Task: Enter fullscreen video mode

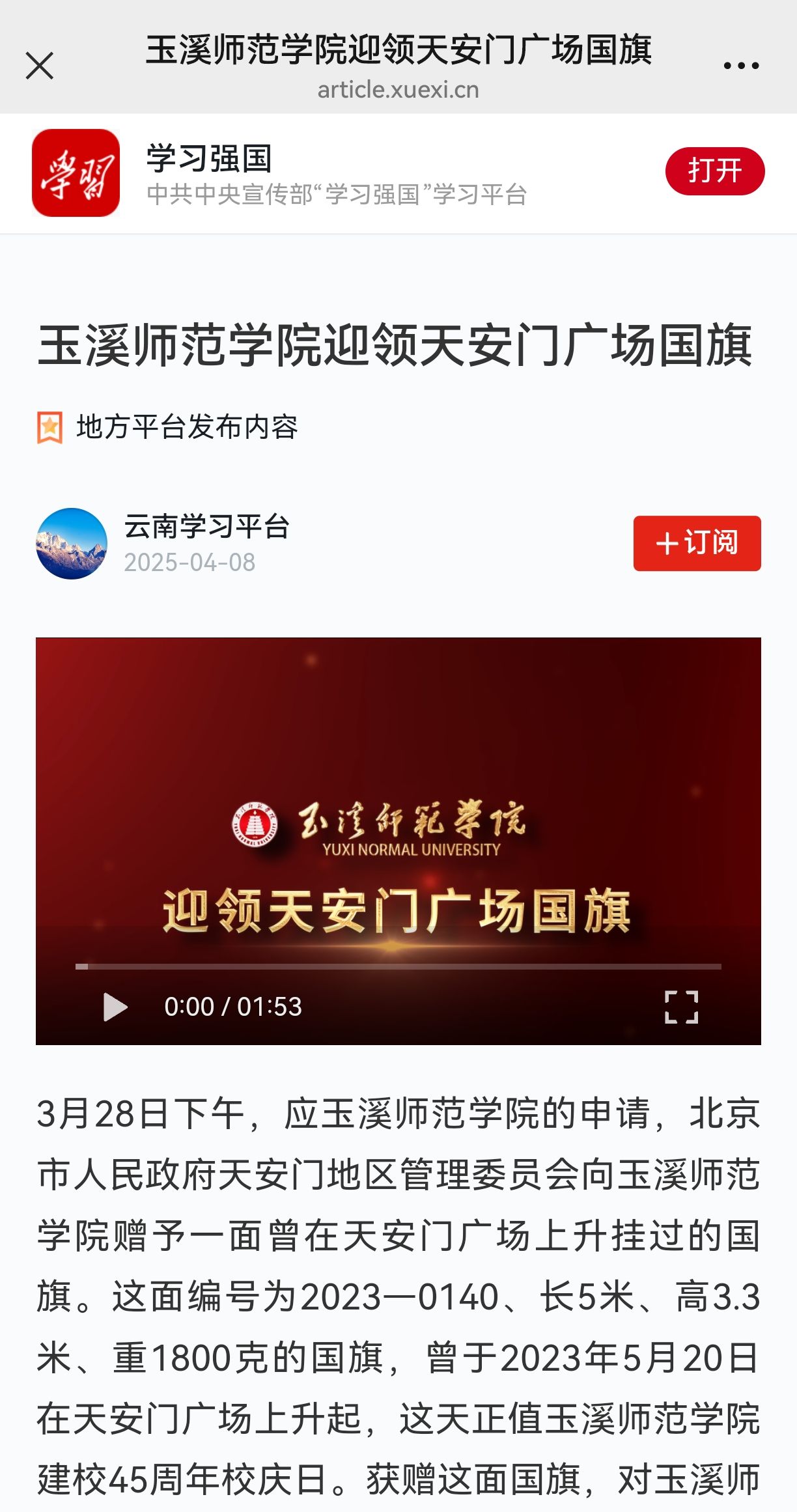Action: [x=681, y=1007]
